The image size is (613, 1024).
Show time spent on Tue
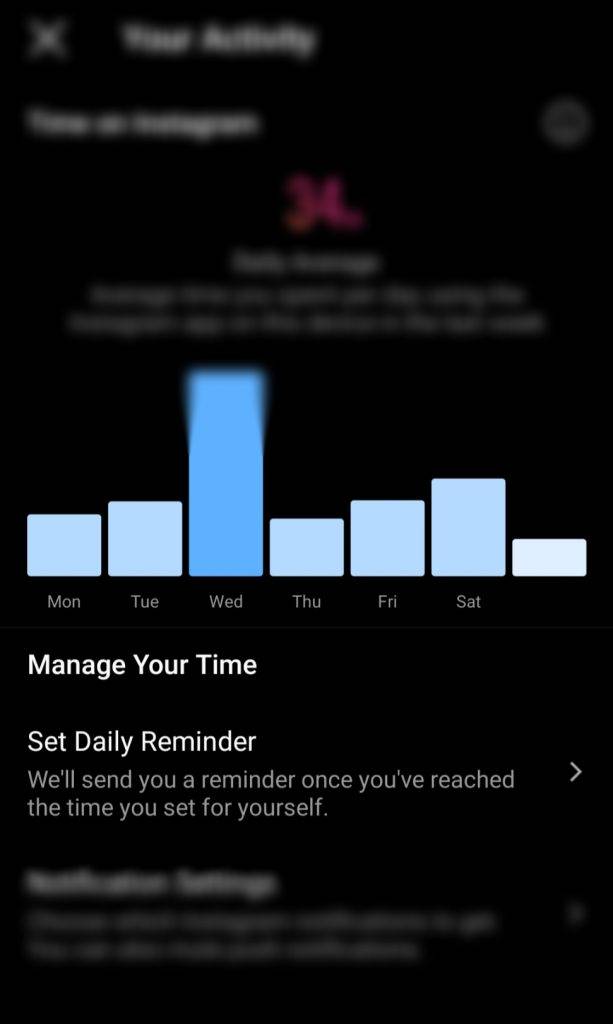[145, 538]
